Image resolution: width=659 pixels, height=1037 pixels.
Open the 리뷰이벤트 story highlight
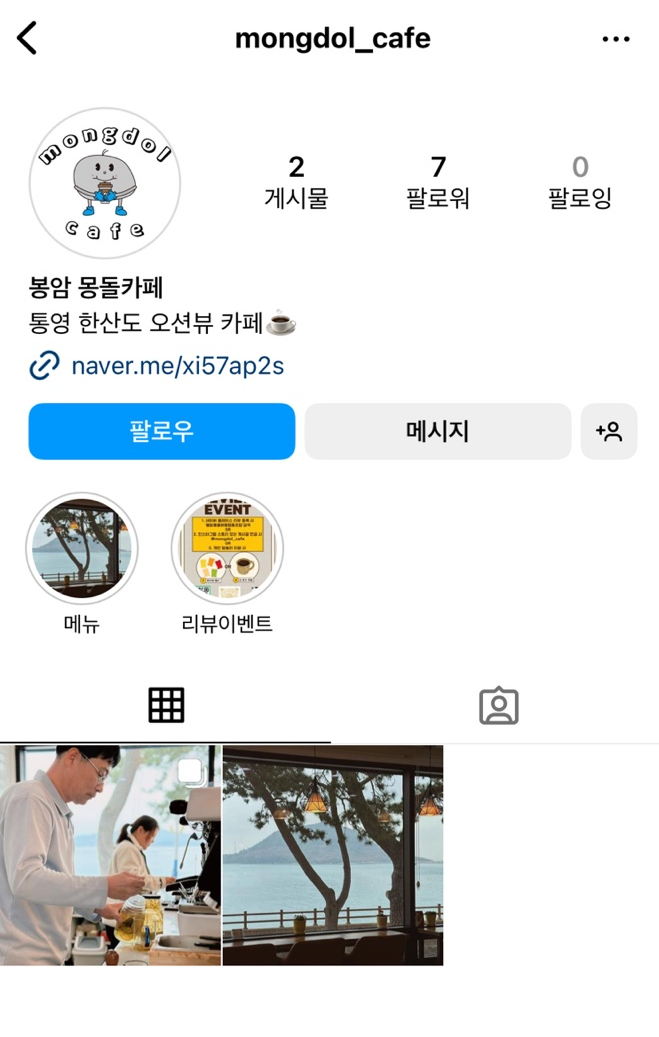(227, 548)
